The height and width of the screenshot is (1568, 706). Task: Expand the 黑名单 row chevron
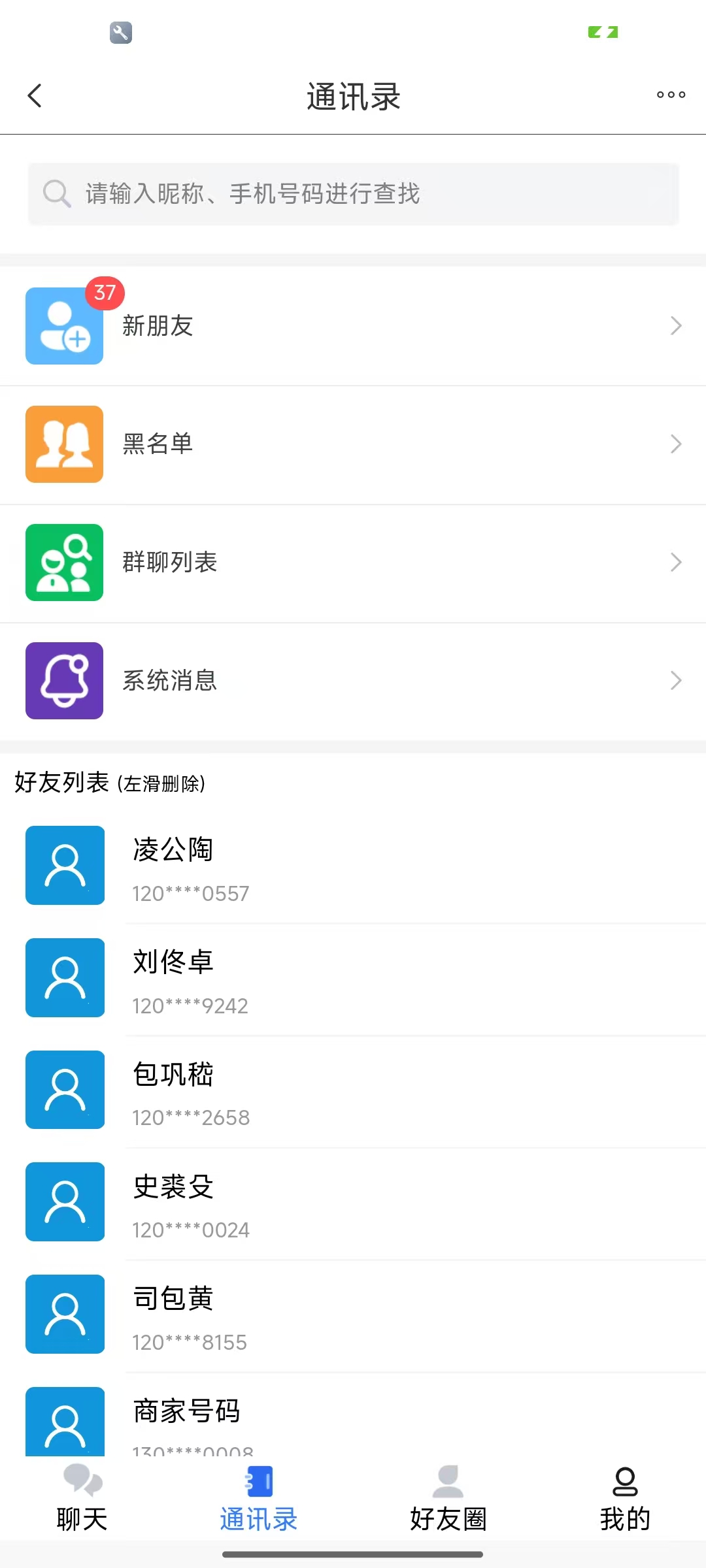pyautogui.click(x=676, y=444)
